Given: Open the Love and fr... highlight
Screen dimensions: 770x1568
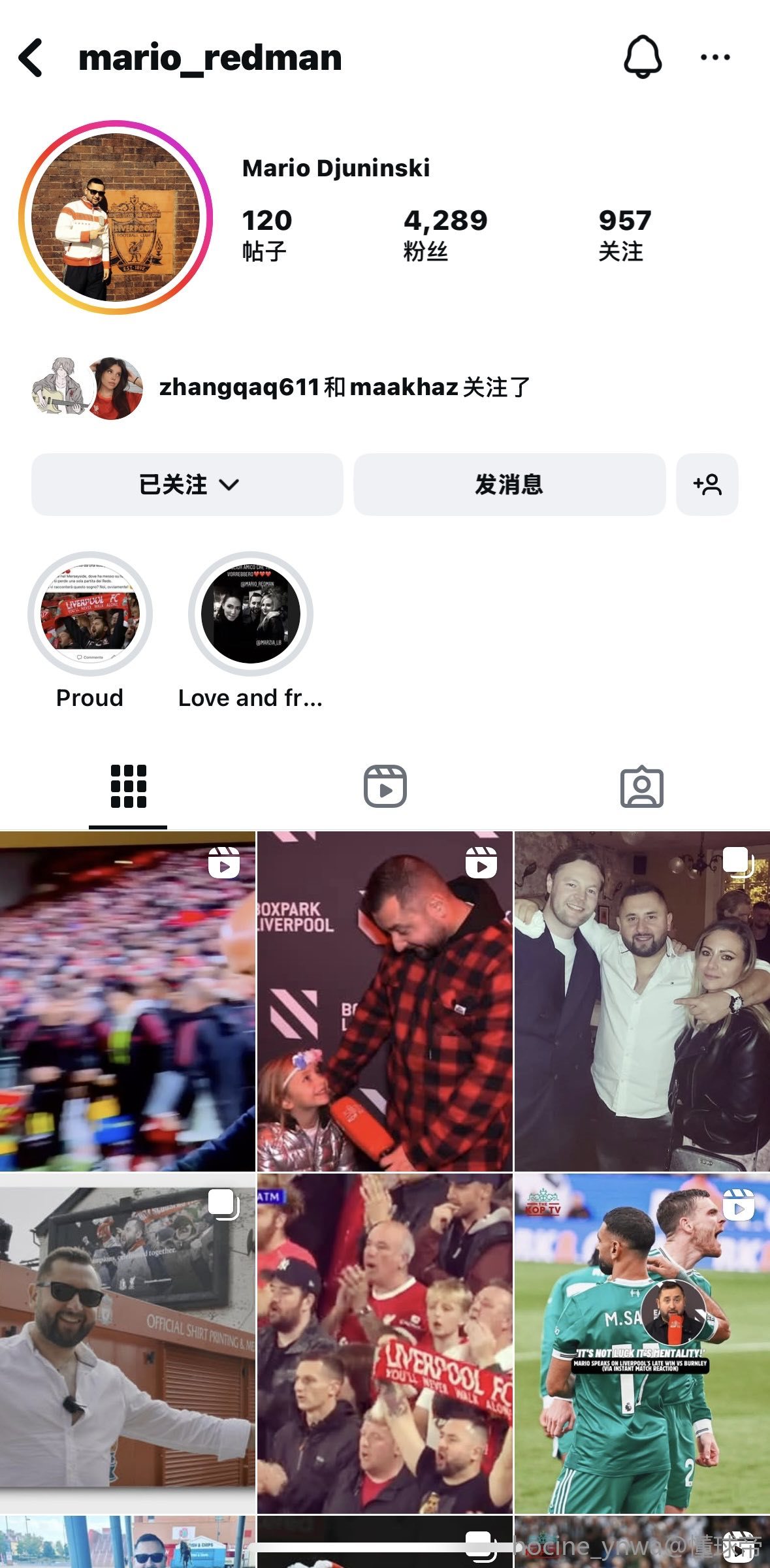Looking at the screenshot, I should [x=251, y=614].
